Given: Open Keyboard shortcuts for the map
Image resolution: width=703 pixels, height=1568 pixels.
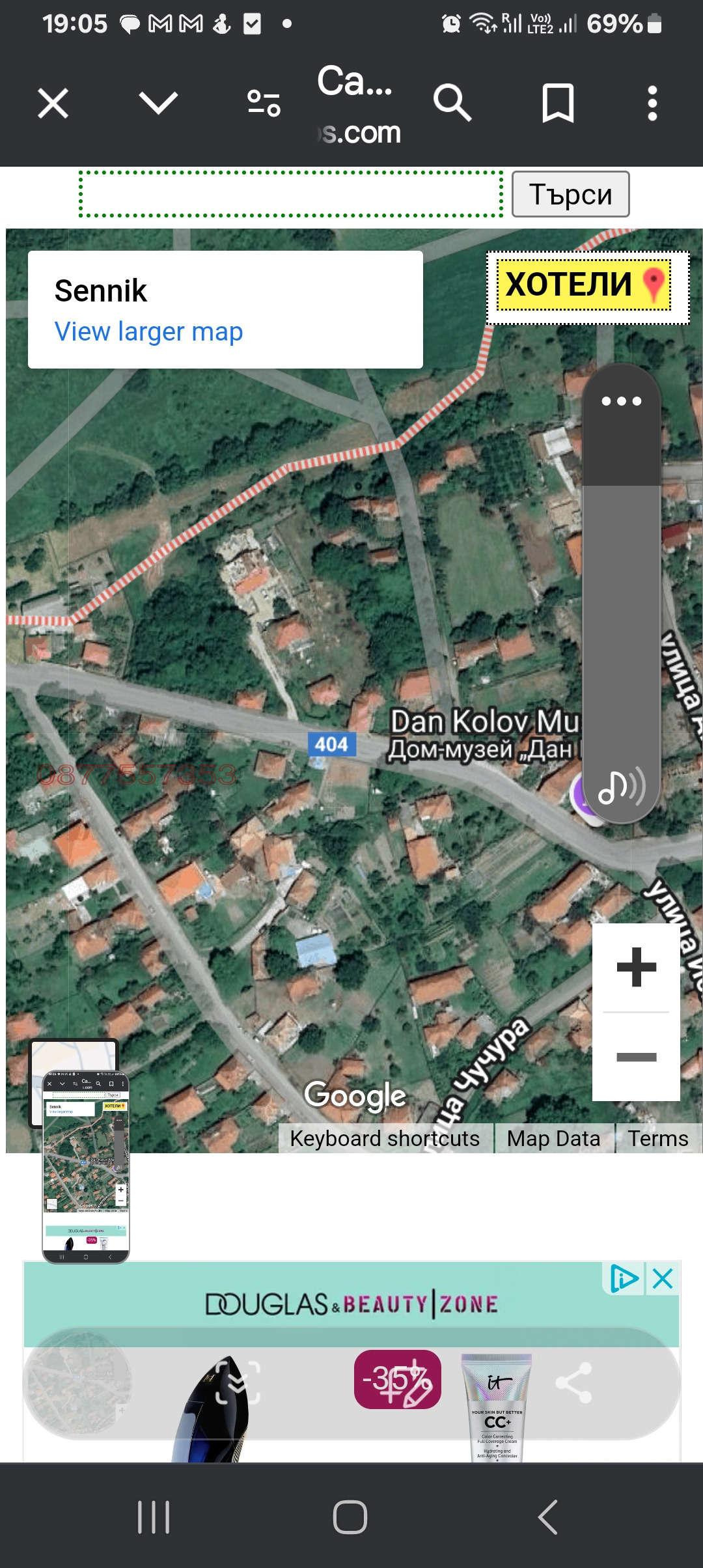Looking at the screenshot, I should tap(385, 1139).
